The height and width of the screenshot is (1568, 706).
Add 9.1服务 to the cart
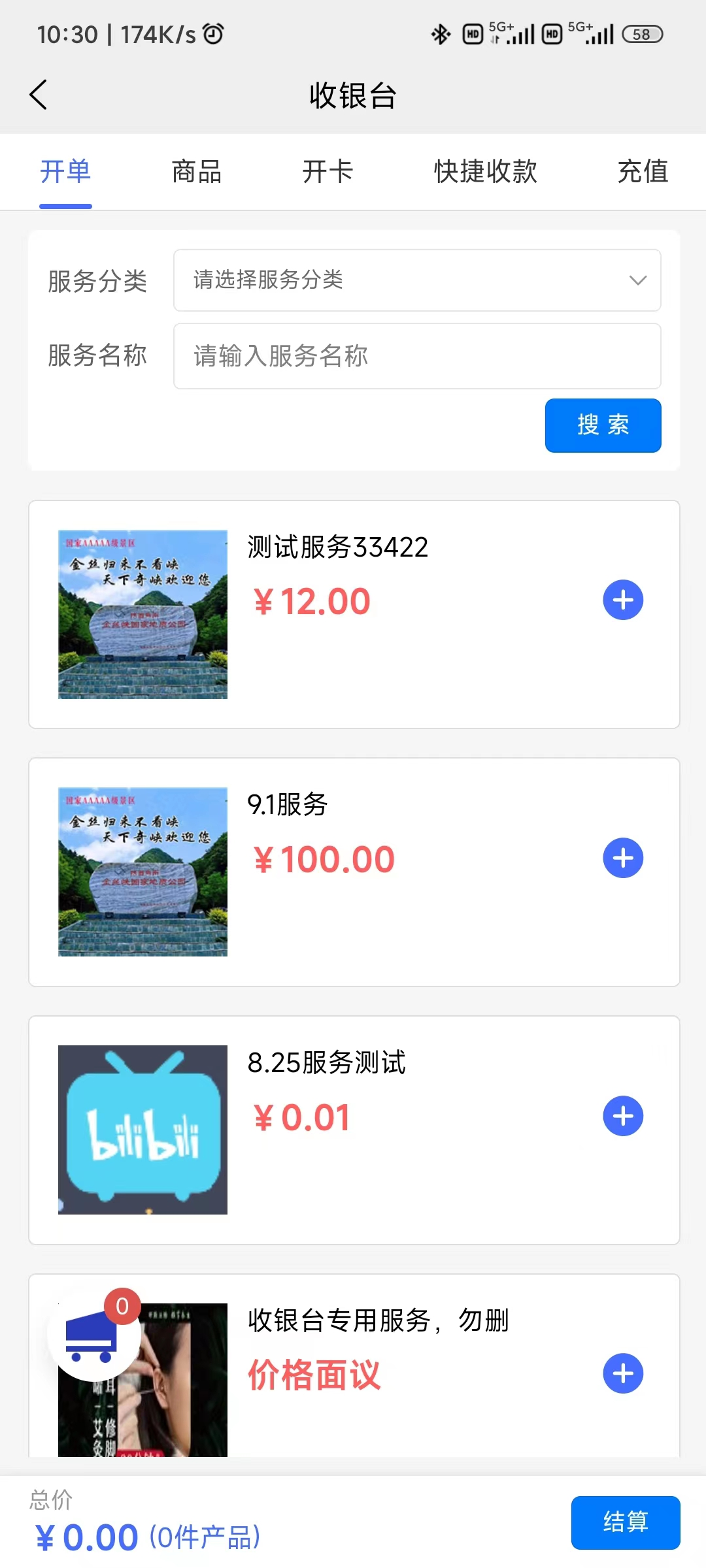(x=623, y=858)
